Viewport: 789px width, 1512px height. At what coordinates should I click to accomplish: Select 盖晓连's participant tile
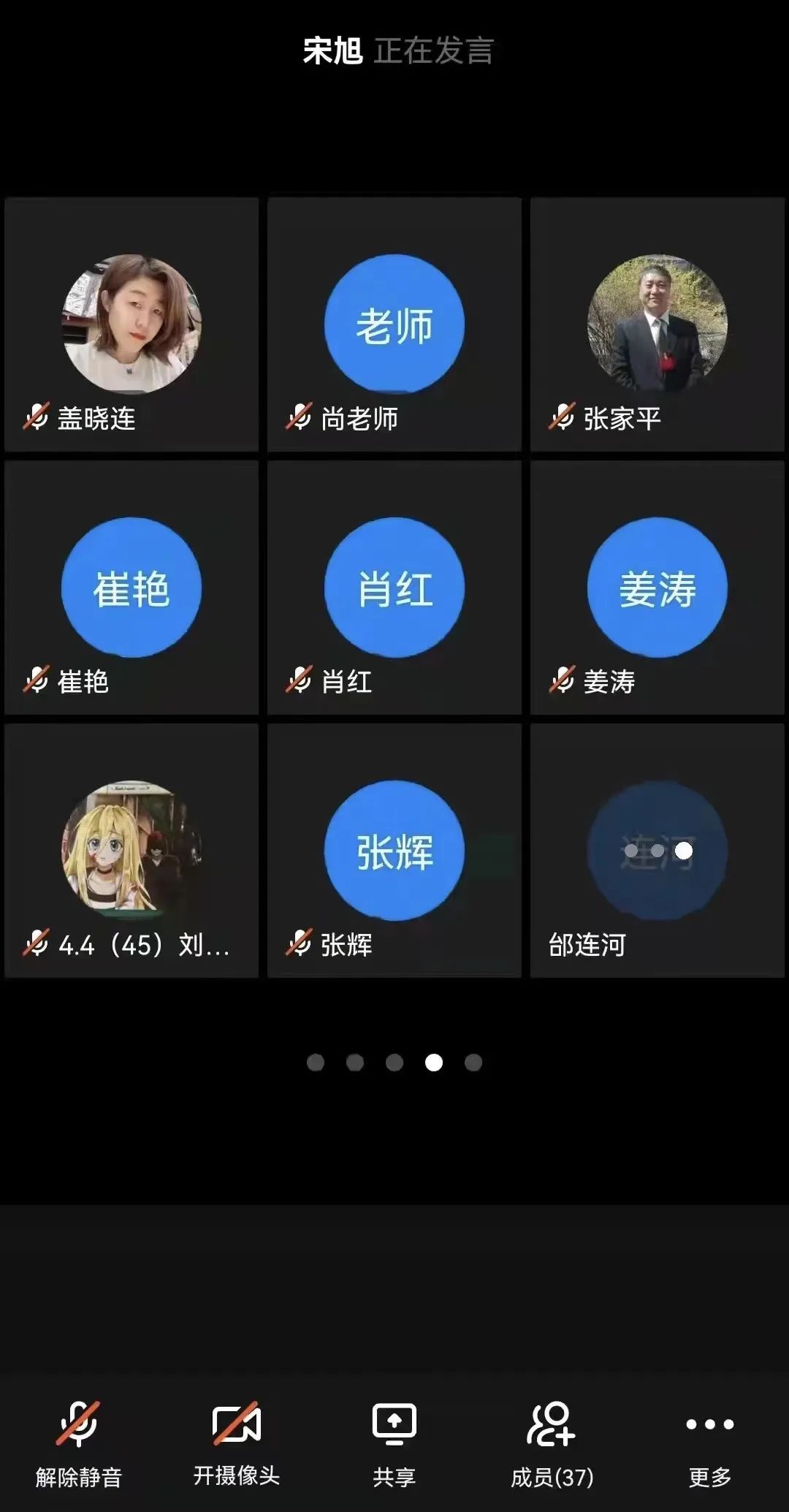coord(131,324)
